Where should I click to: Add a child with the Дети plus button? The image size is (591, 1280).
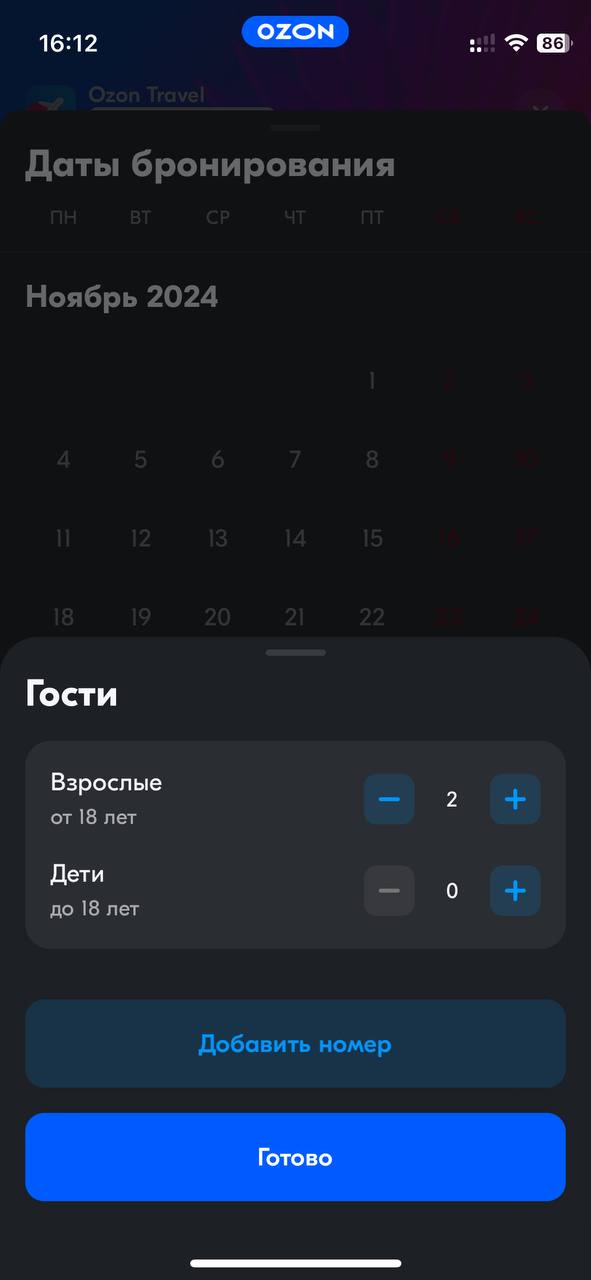[x=515, y=891]
